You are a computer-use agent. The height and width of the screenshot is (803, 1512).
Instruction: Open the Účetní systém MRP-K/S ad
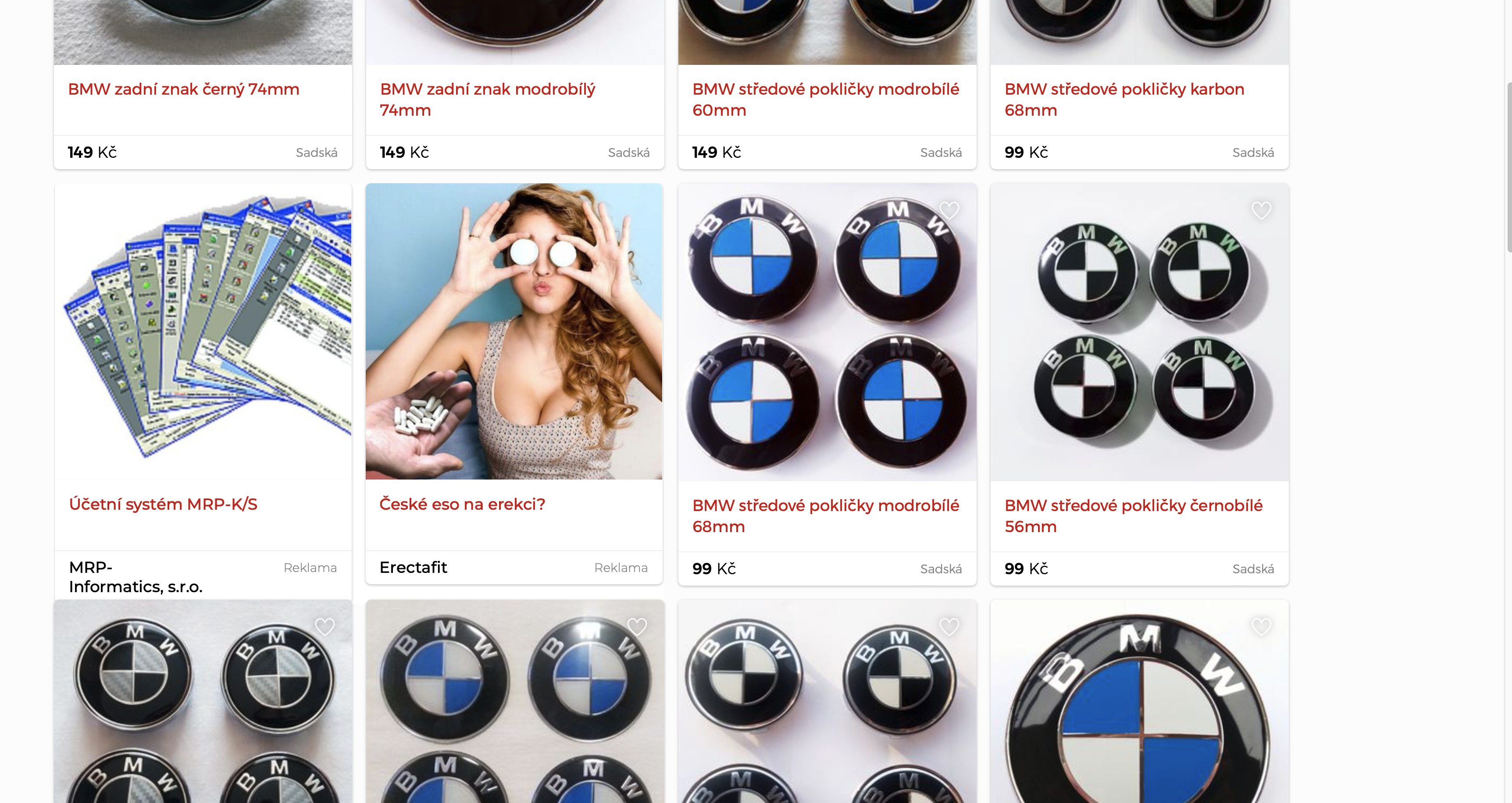(163, 504)
